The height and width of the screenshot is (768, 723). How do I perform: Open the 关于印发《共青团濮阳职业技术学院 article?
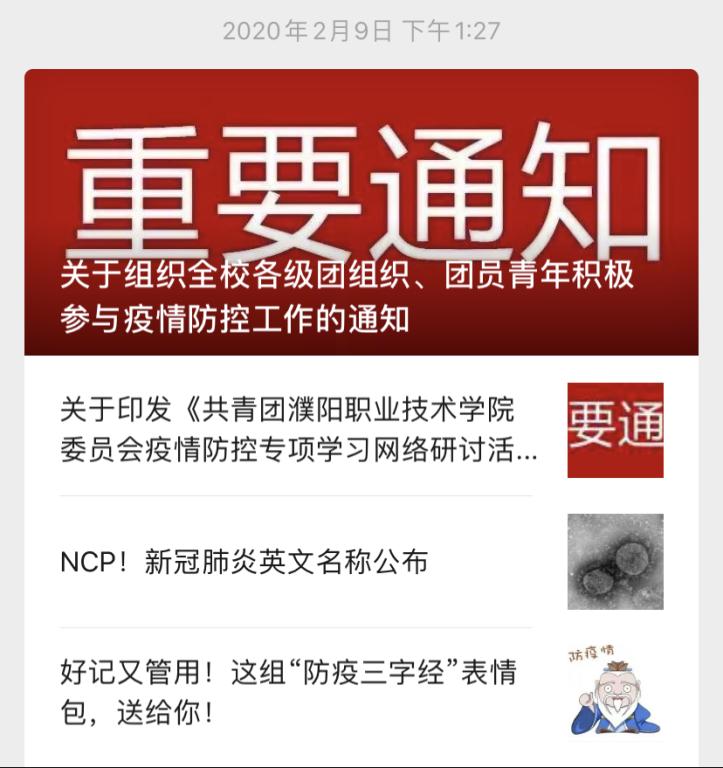[x=300, y=430]
